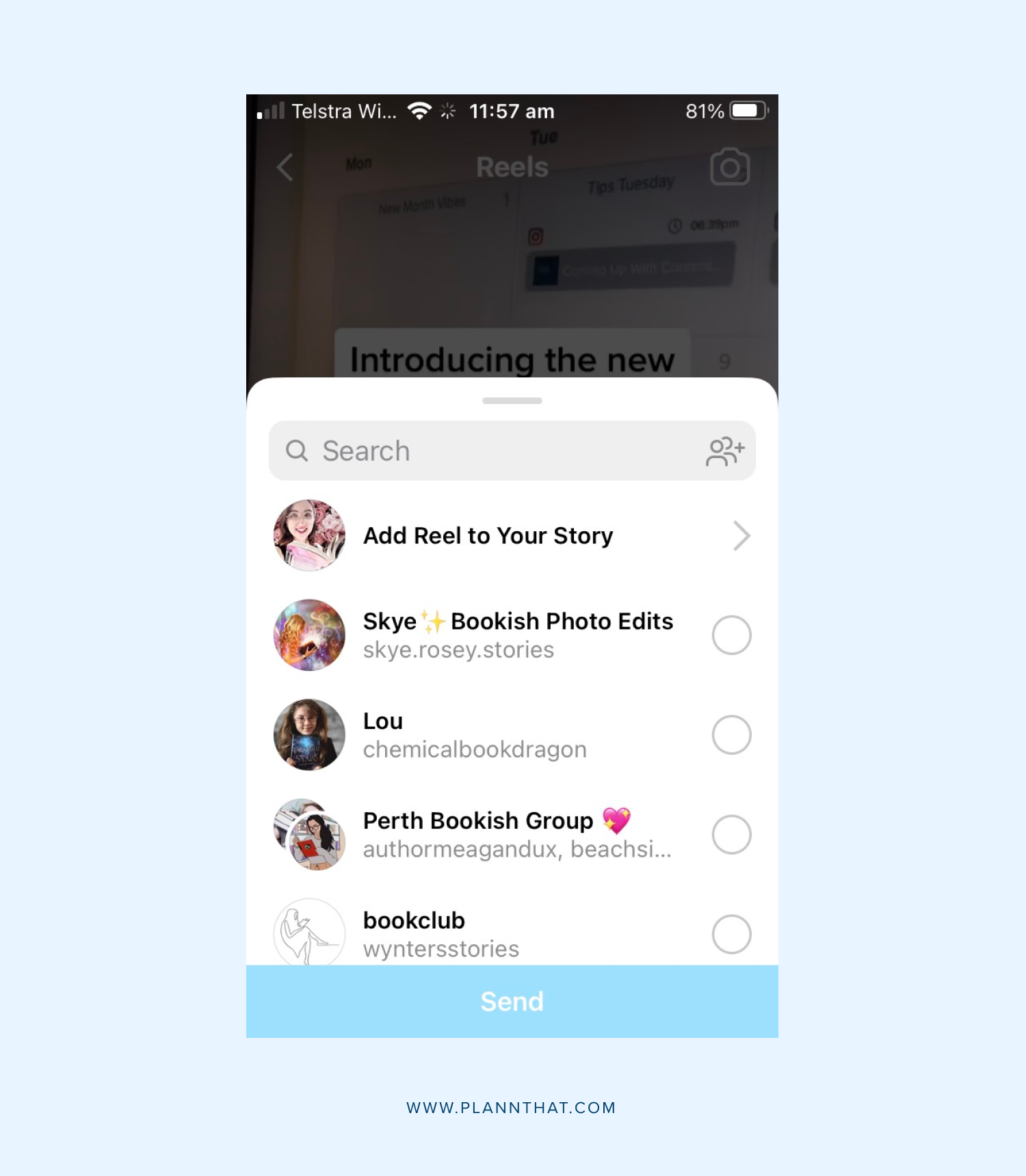Tap the Search field

(x=479, y=451)
